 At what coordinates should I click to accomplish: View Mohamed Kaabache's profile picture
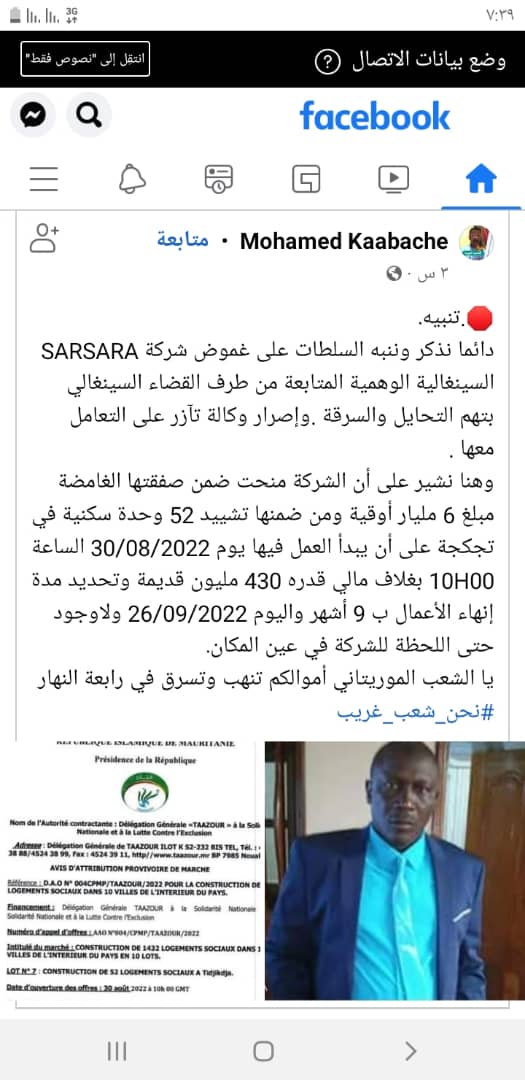(476, 242)
